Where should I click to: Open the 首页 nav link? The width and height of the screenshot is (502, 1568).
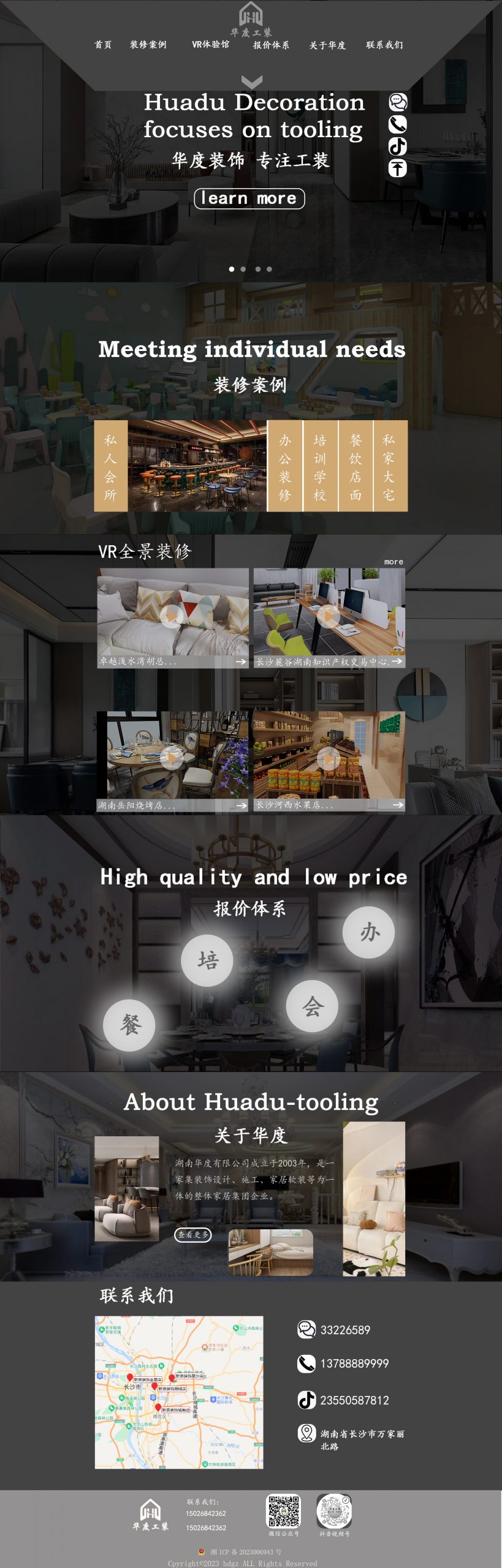click(x=102, y=45)
